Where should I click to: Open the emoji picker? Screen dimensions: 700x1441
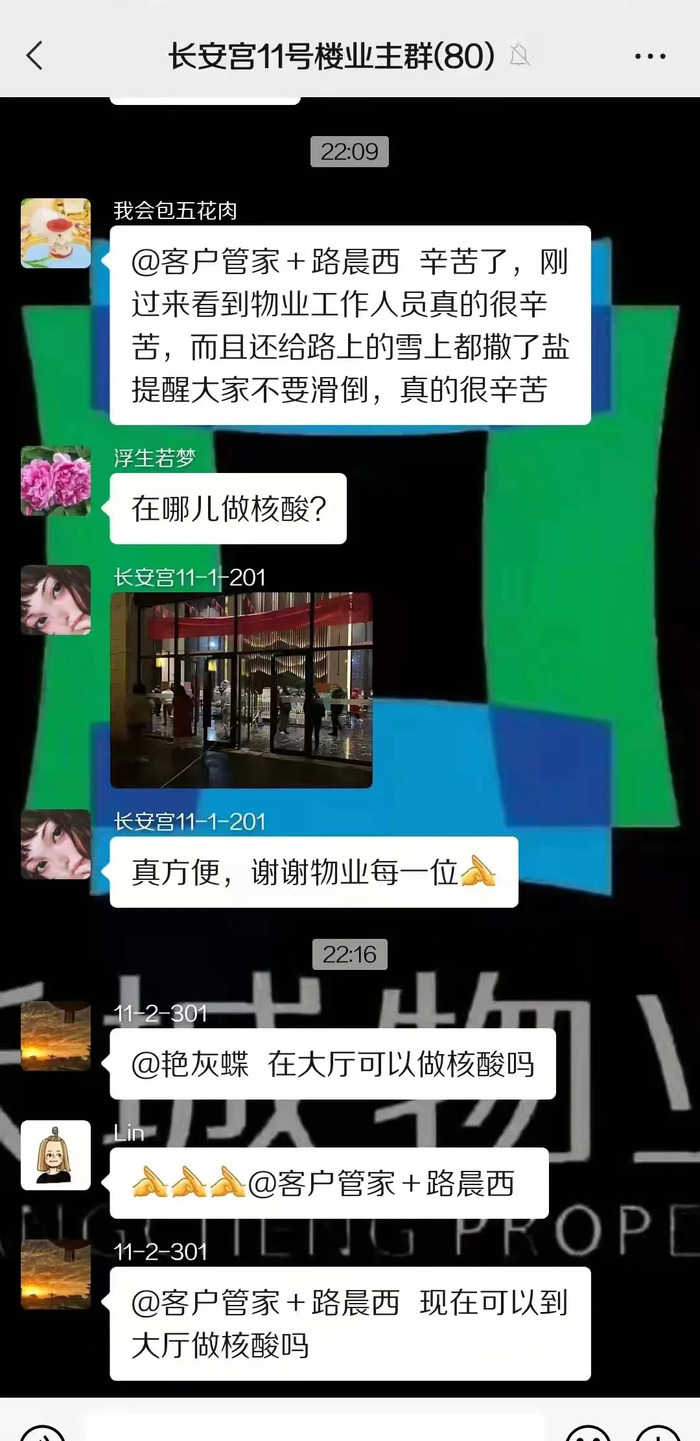[x=588, y=1432]
